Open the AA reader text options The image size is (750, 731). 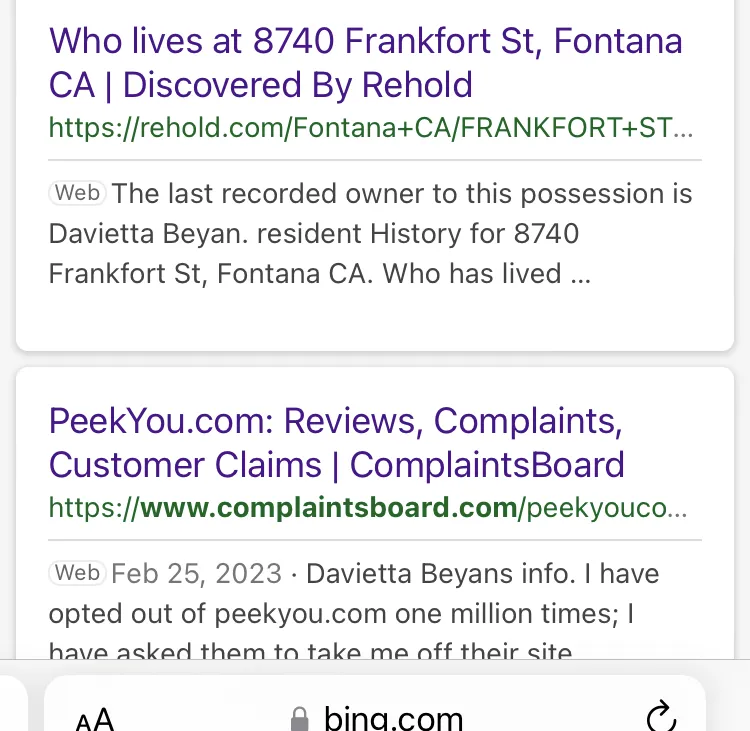pyautogui.click(x=95, y=718)
